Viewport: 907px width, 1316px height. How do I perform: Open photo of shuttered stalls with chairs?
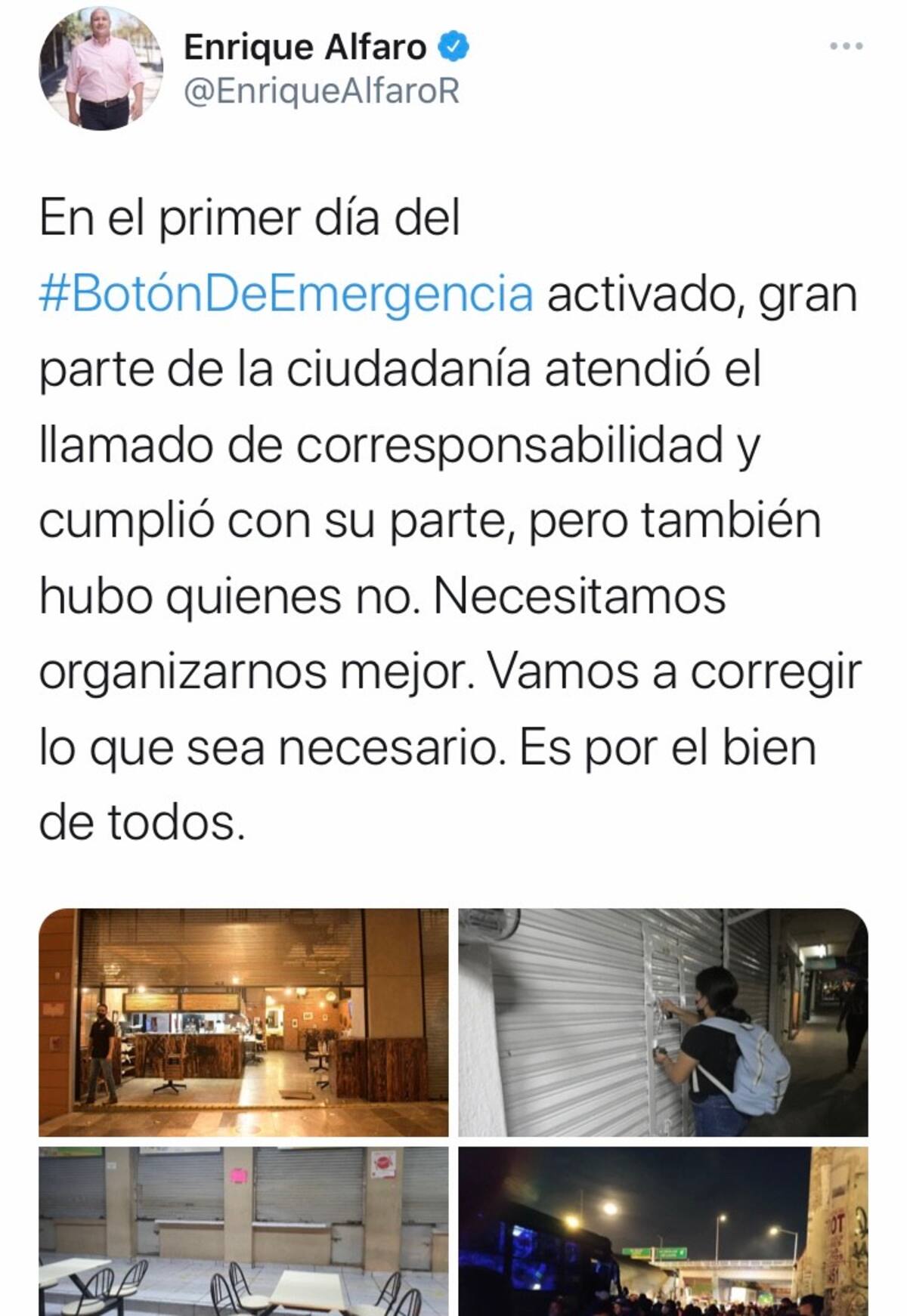[243, 1230]
